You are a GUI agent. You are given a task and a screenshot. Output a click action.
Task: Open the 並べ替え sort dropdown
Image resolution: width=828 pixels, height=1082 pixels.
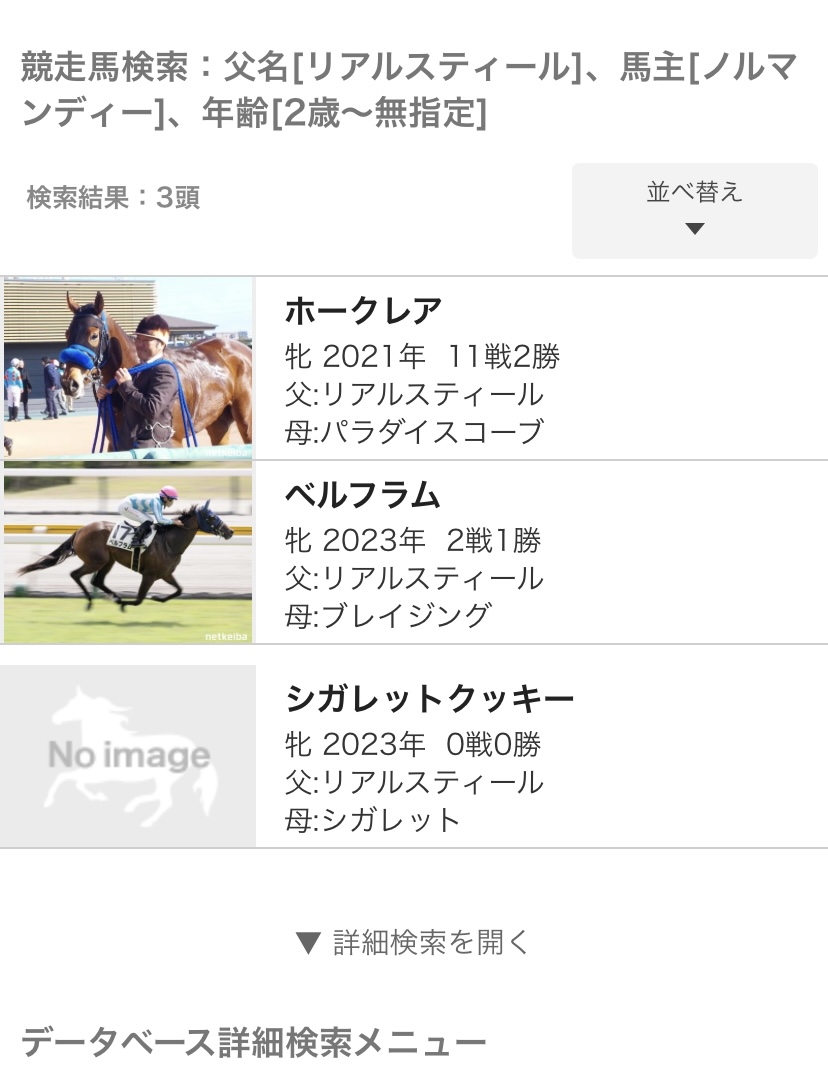tap(694, 210)
